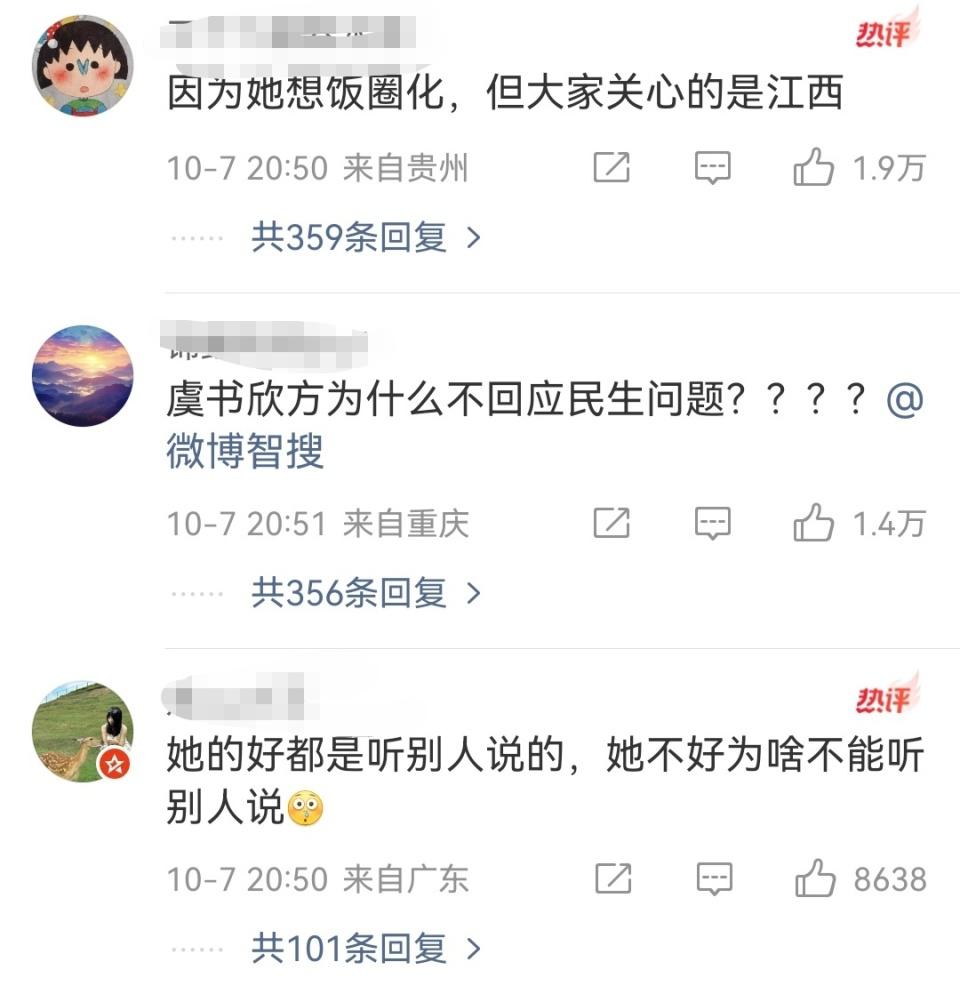
Task: Open the cartoon girl avatar's profile
Action: click(x=82, y=68)
